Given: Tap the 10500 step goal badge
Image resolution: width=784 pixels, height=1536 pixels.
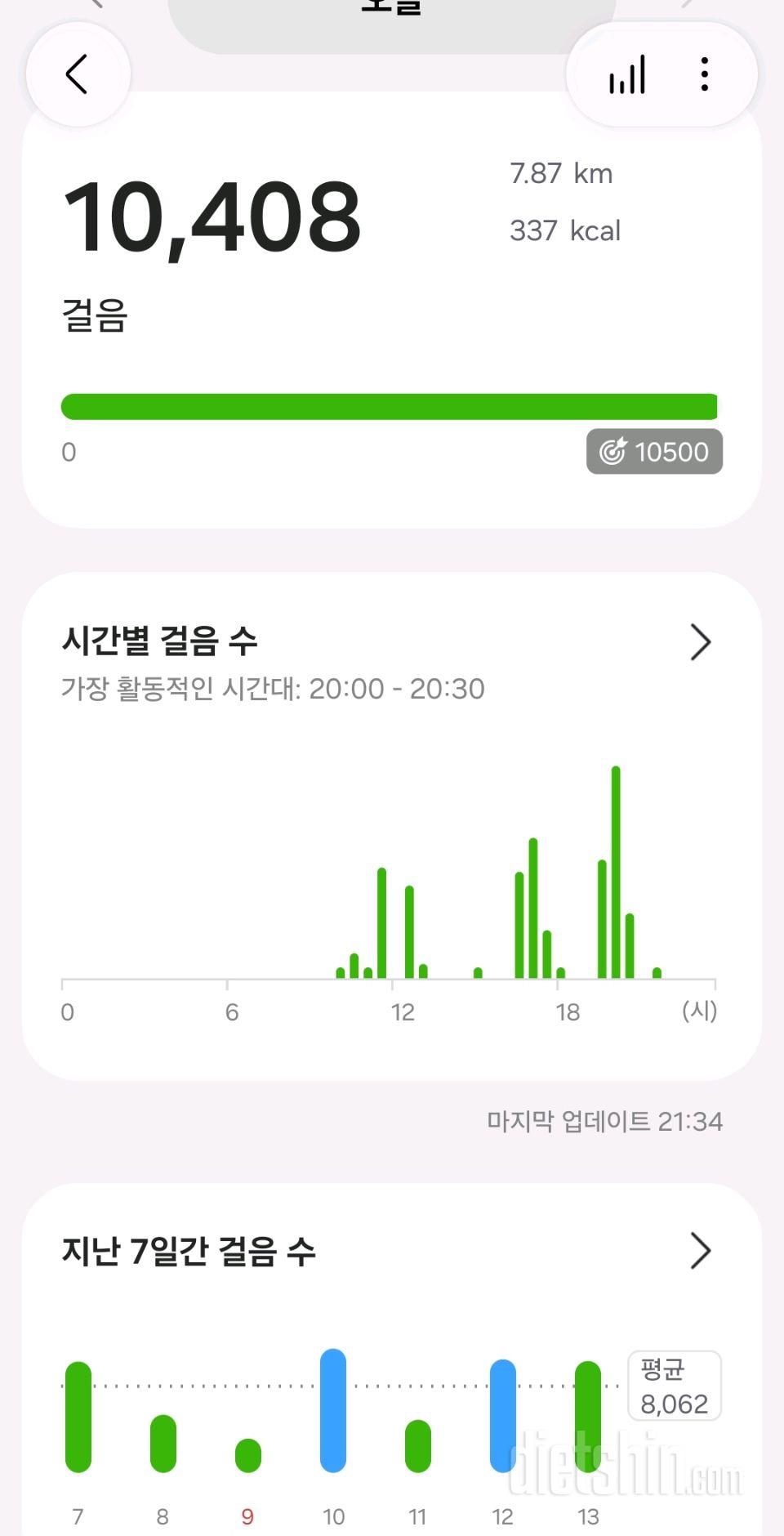Looking at the screenshot, I should tap(654, 451).
